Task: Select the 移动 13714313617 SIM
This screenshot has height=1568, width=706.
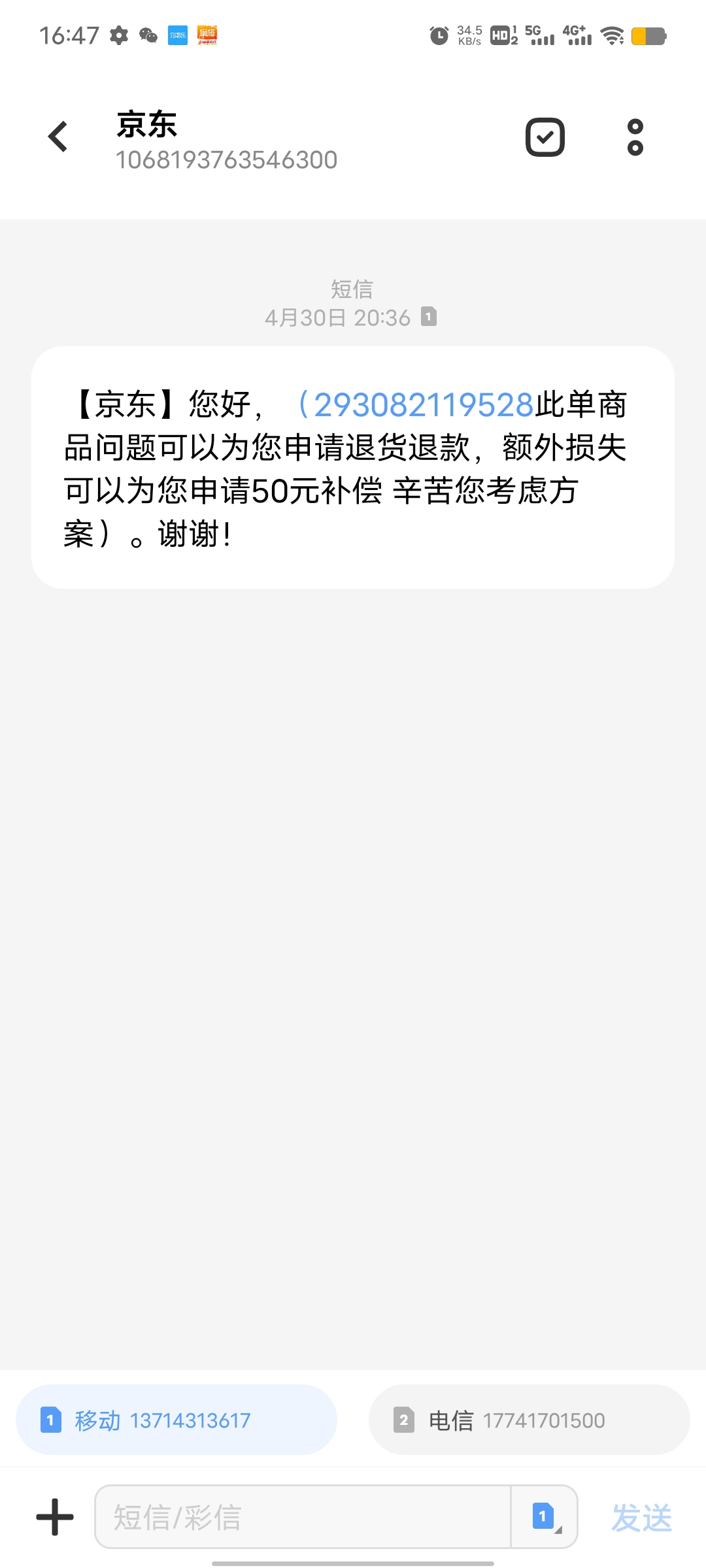Action: (x=176, y=1420)
